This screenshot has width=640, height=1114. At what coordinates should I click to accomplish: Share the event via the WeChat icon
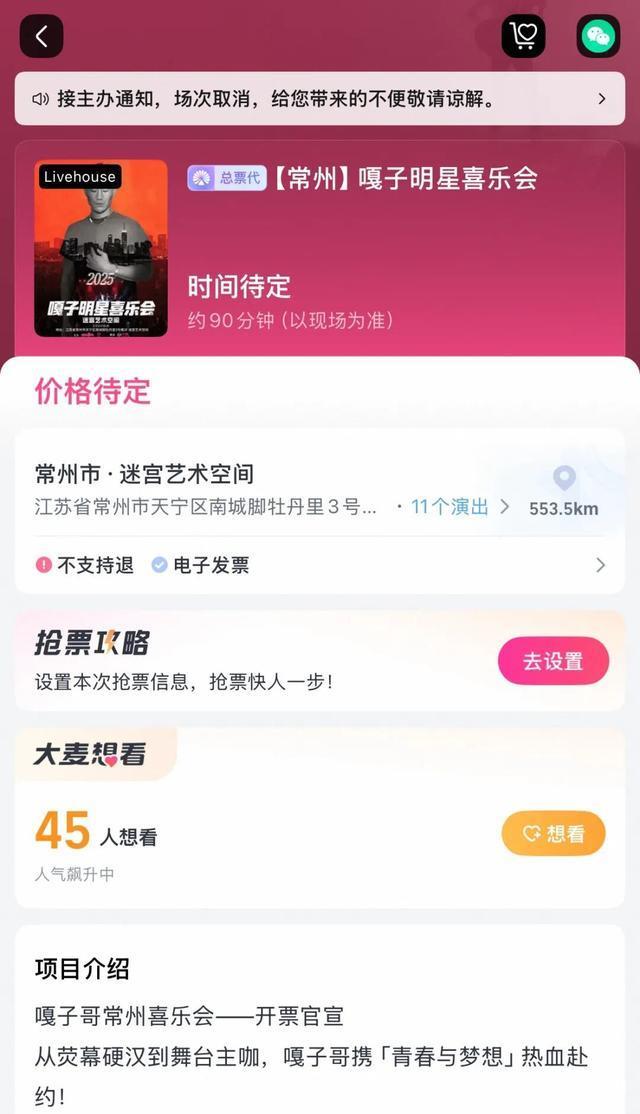[x=598, y=37]
